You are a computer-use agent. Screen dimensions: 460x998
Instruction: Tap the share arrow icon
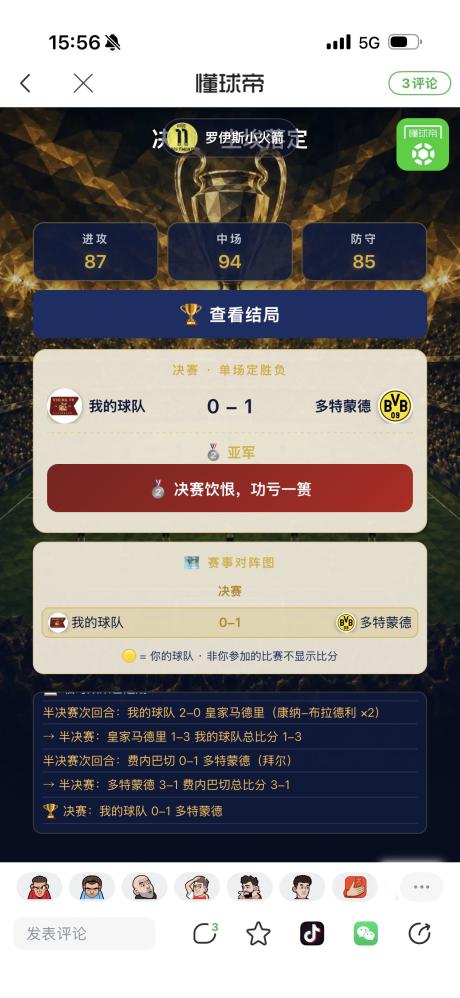pyautogui.click(x=419, y=934)
